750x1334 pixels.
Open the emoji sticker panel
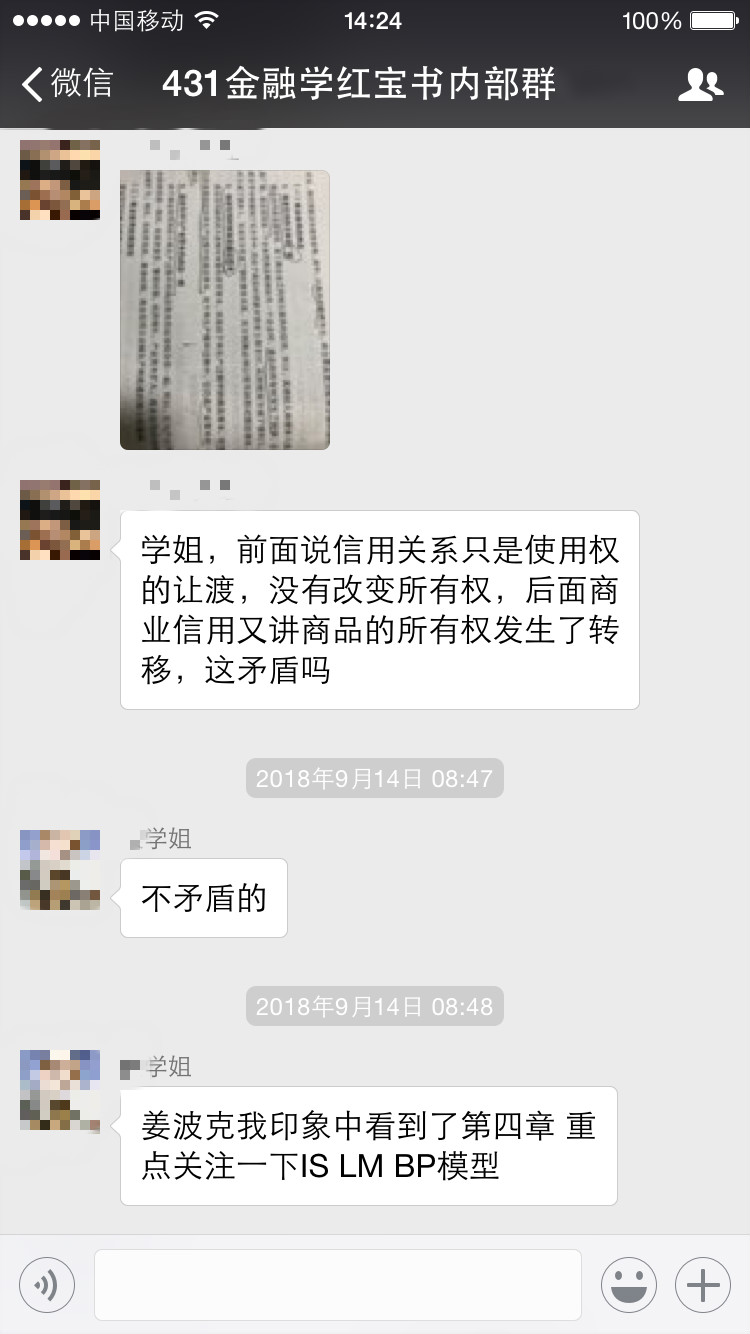click(x=629, y=1284)
